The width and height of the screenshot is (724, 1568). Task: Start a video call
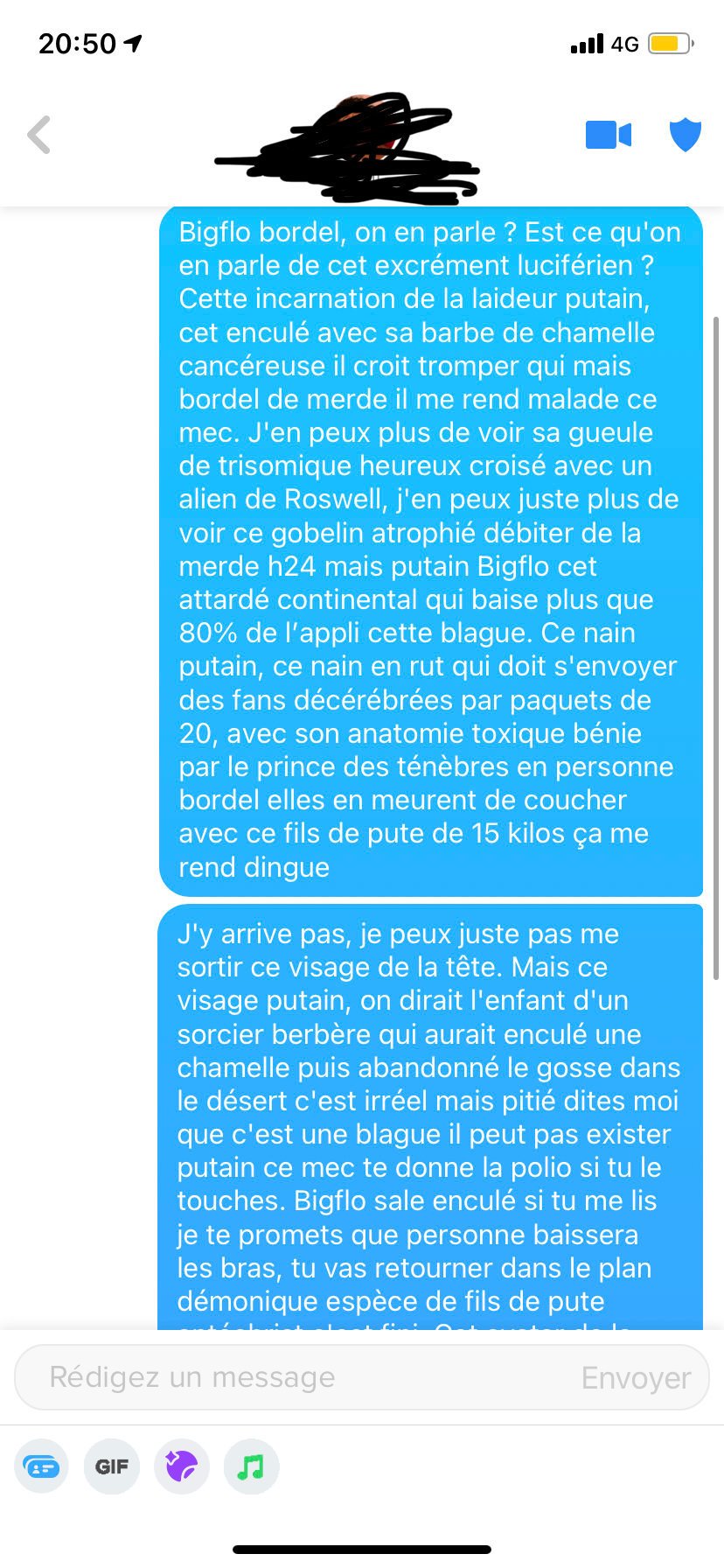(608, 135)
